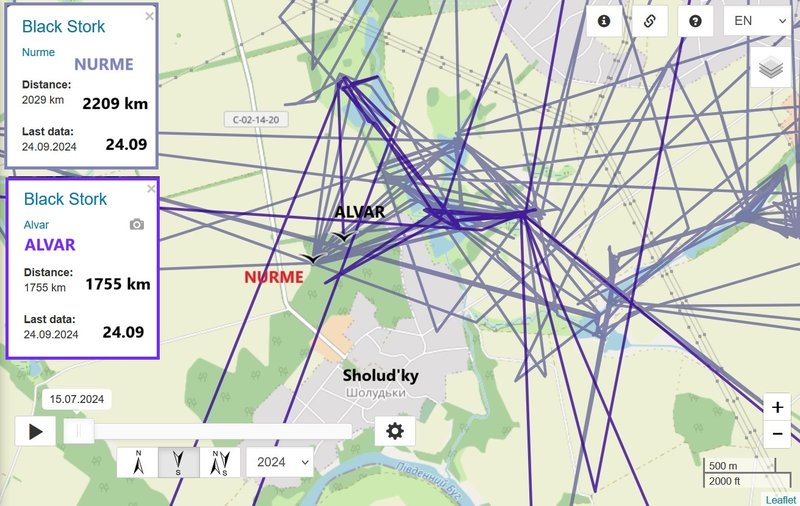Tap the timeline slider handle

point(78,431)
